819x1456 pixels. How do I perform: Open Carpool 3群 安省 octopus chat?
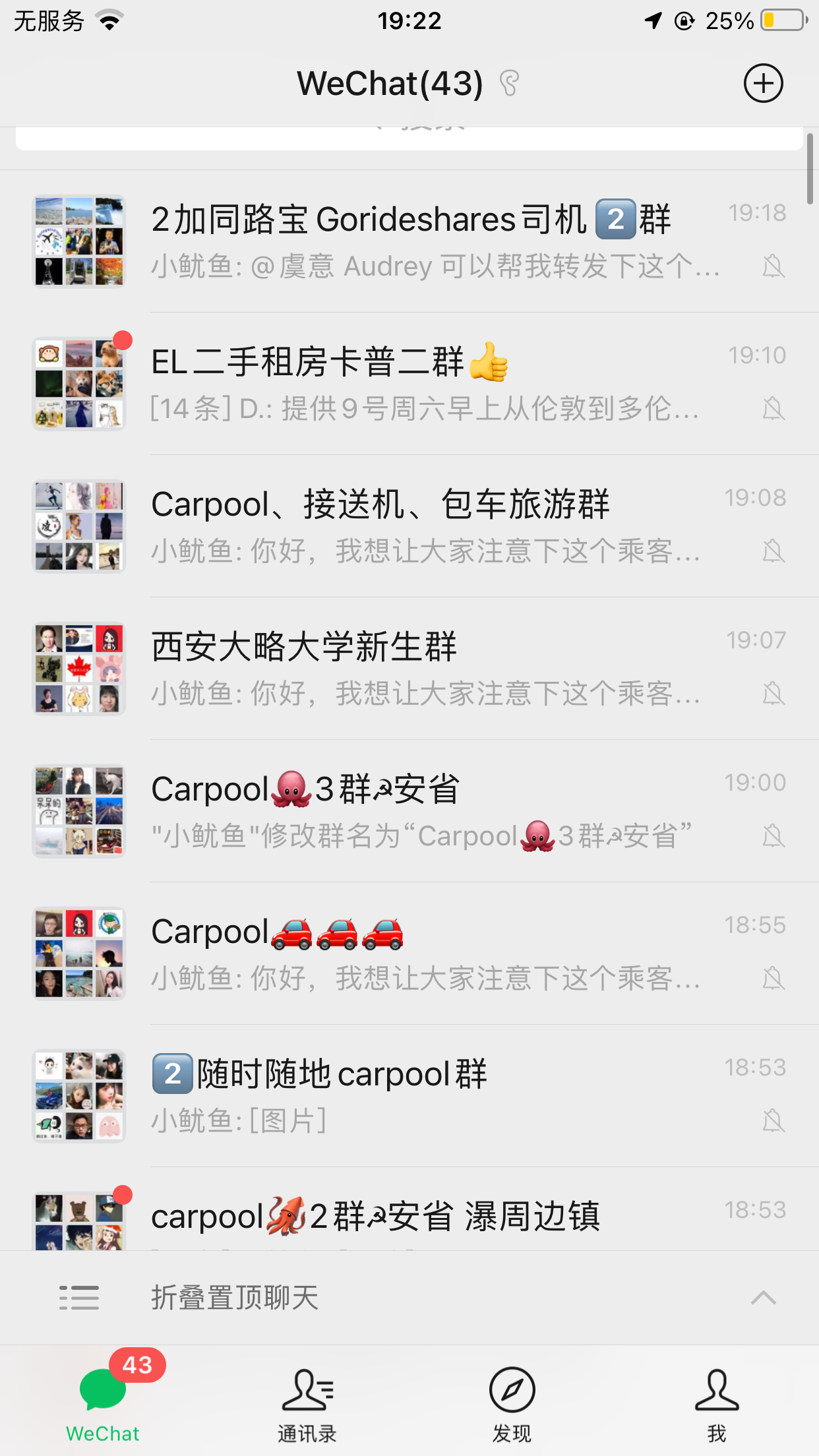pyautogui.click(x=422, y=811)
